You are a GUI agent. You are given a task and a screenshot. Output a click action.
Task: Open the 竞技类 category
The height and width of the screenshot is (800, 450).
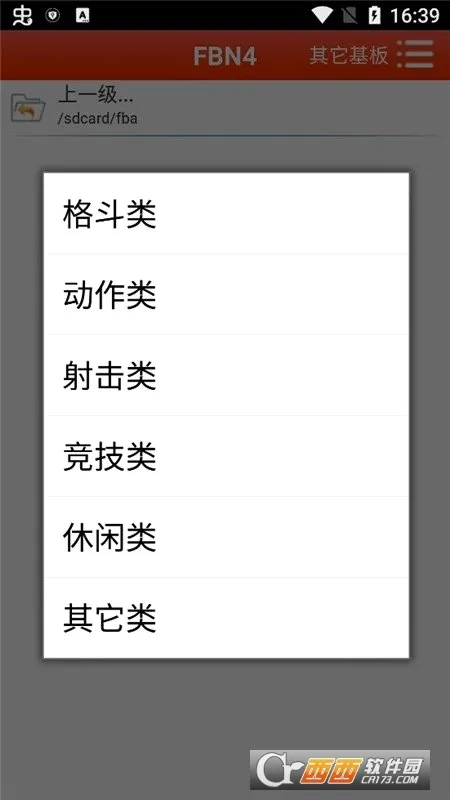(226, 456)
